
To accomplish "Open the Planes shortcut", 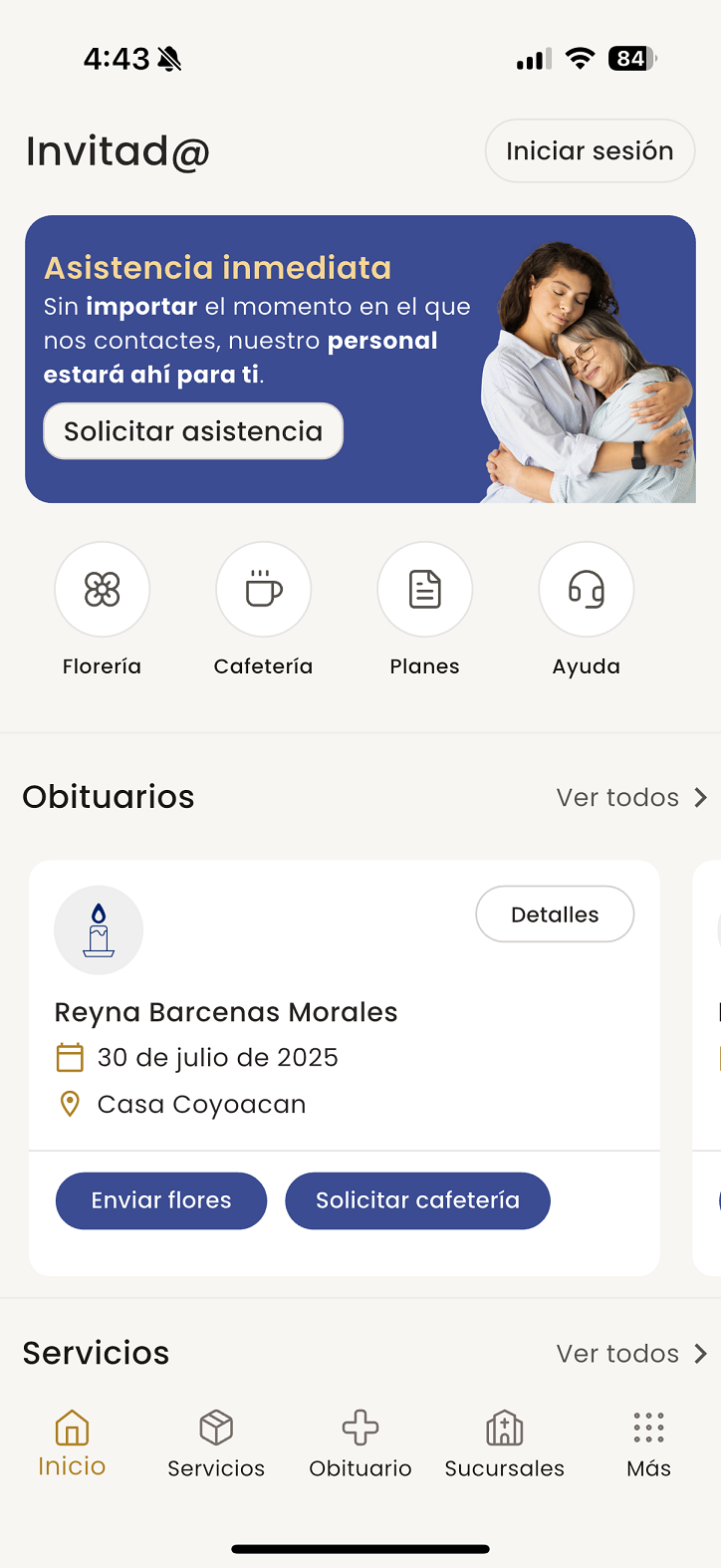I will tap(425, 590).
